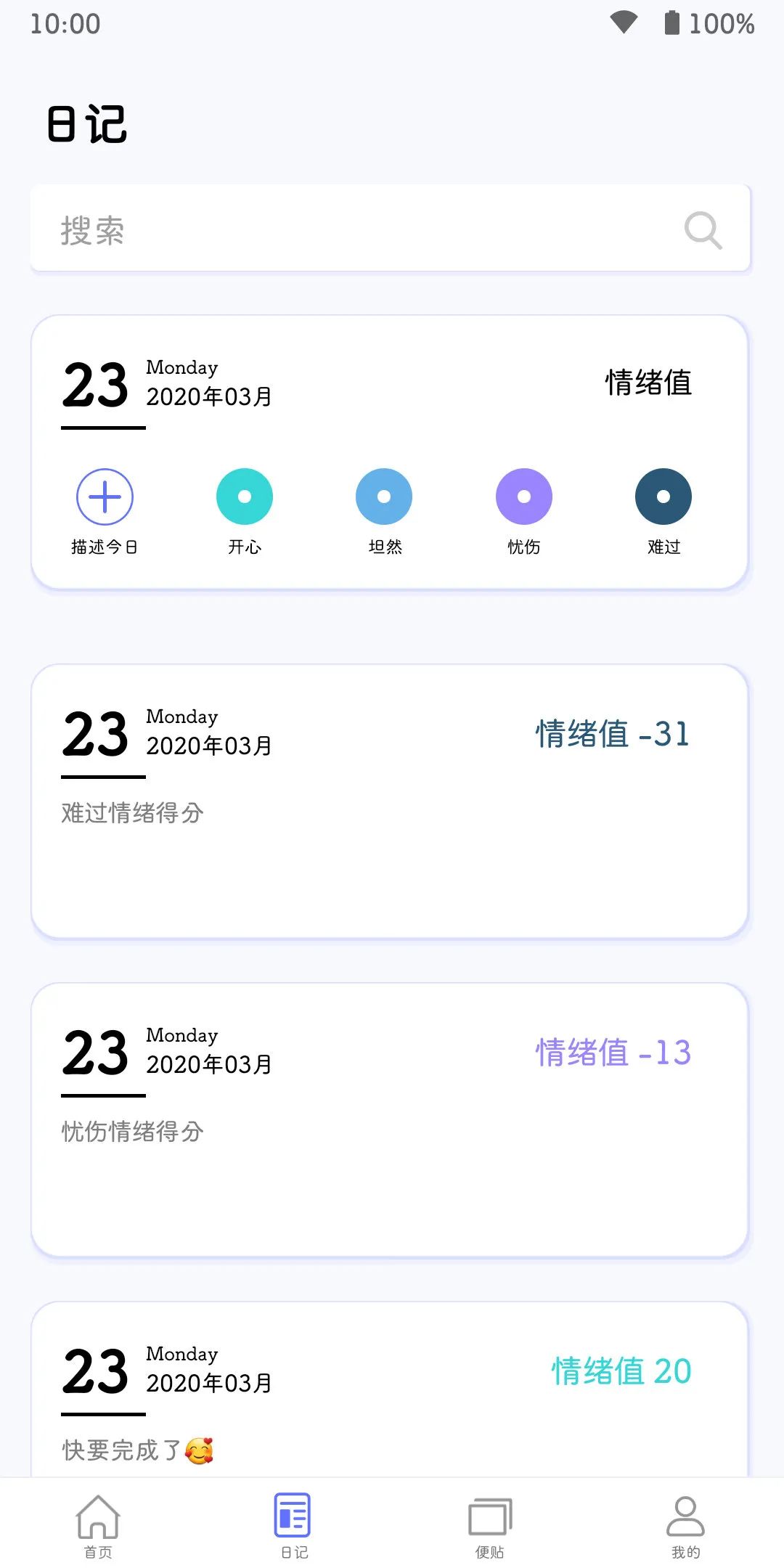Tap the magnifier search icon
Image resolution: width=784 pixels, height=1568 pixels.
(x=703, y=230)
